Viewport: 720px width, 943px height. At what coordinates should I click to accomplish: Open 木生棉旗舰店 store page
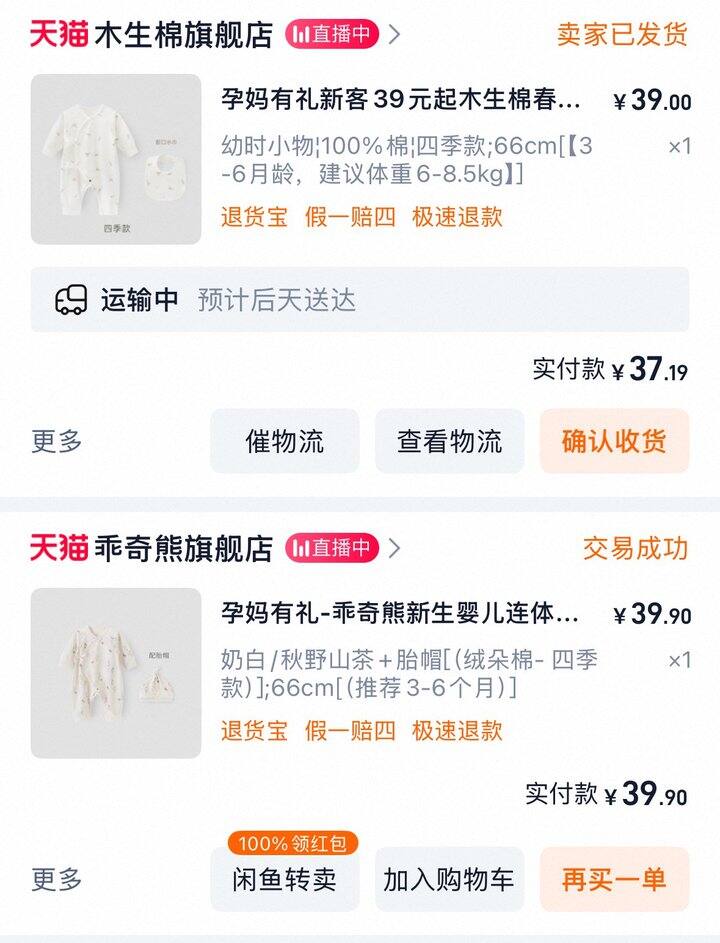tap(182, 35)
